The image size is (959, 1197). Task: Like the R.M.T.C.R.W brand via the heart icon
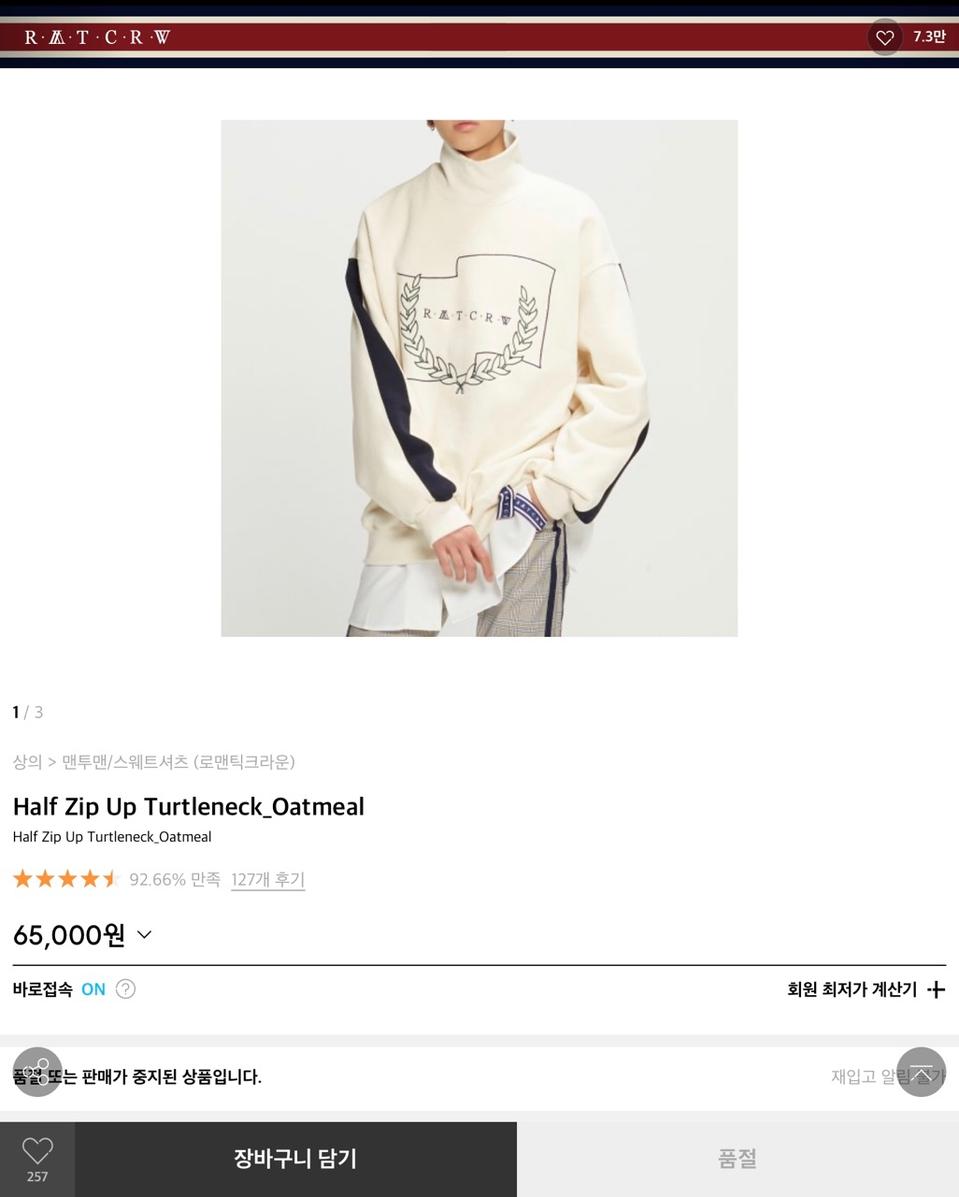point(884,37)
